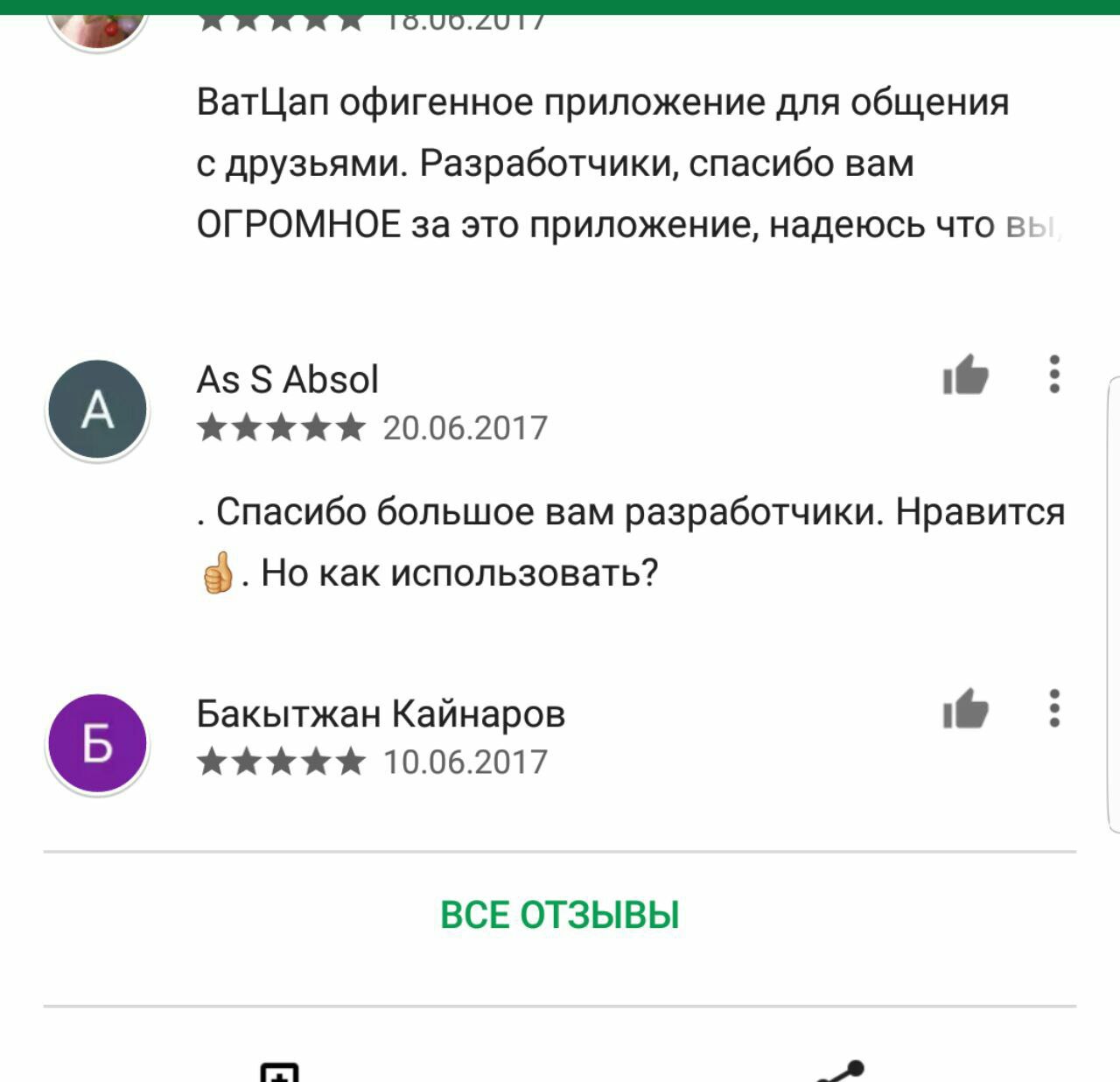Open overflow menu on Бакытжан Кайнаров's review
This screenshot has width=1120, height=1082.
(1054, 708)
